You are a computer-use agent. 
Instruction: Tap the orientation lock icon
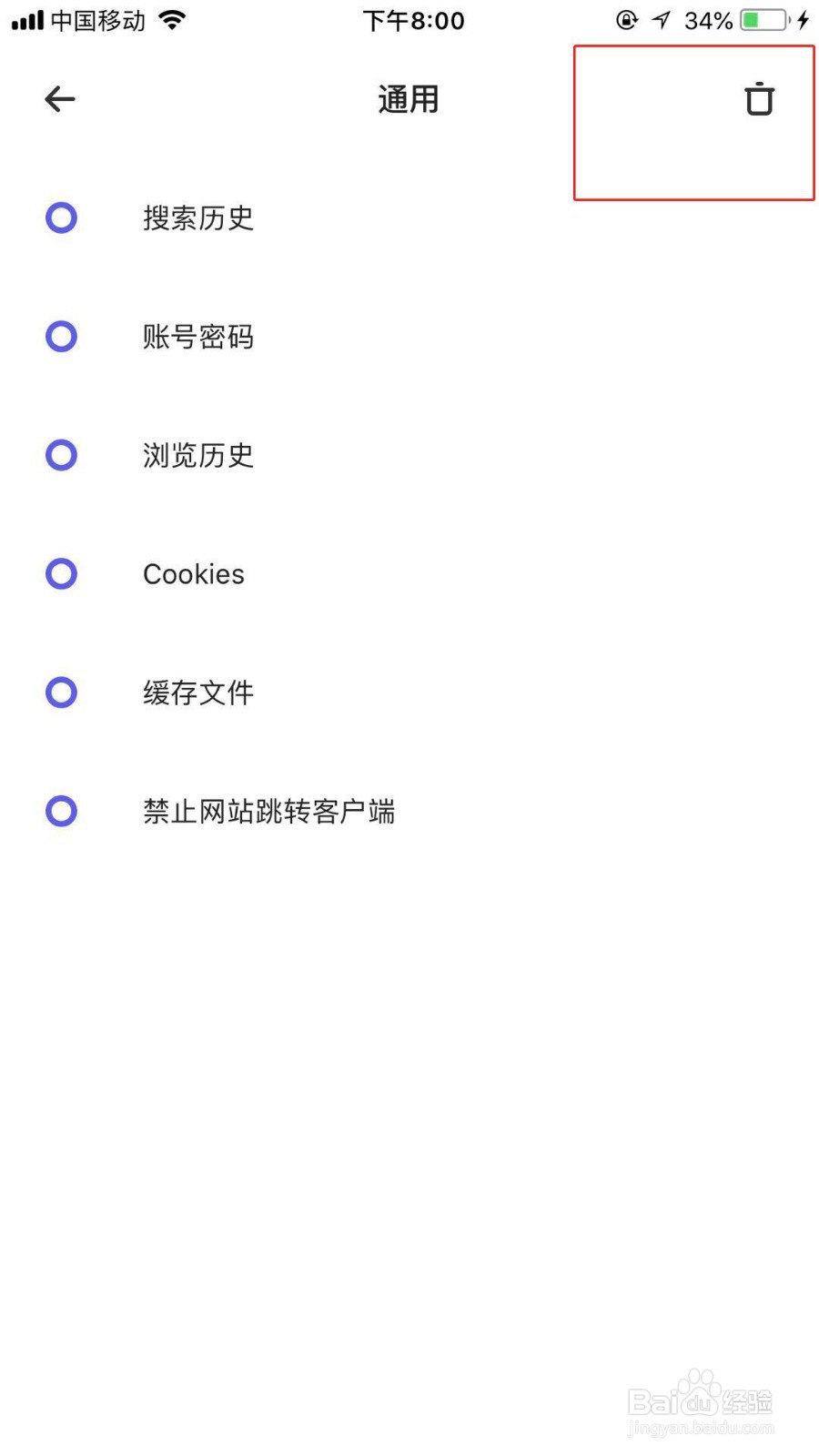pos(625,20)
